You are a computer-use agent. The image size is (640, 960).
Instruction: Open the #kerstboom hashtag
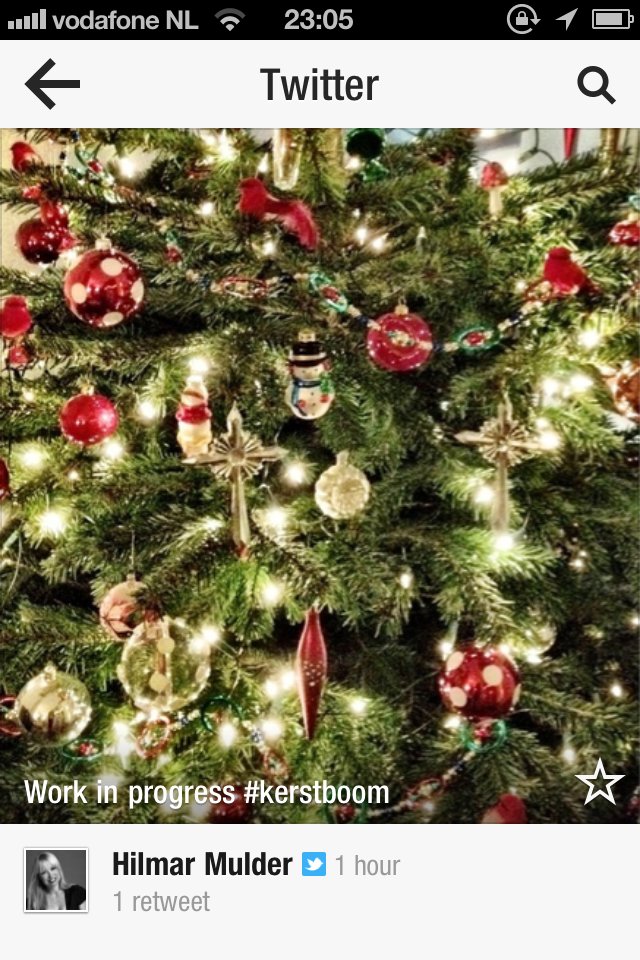click(x=316, y=793)
